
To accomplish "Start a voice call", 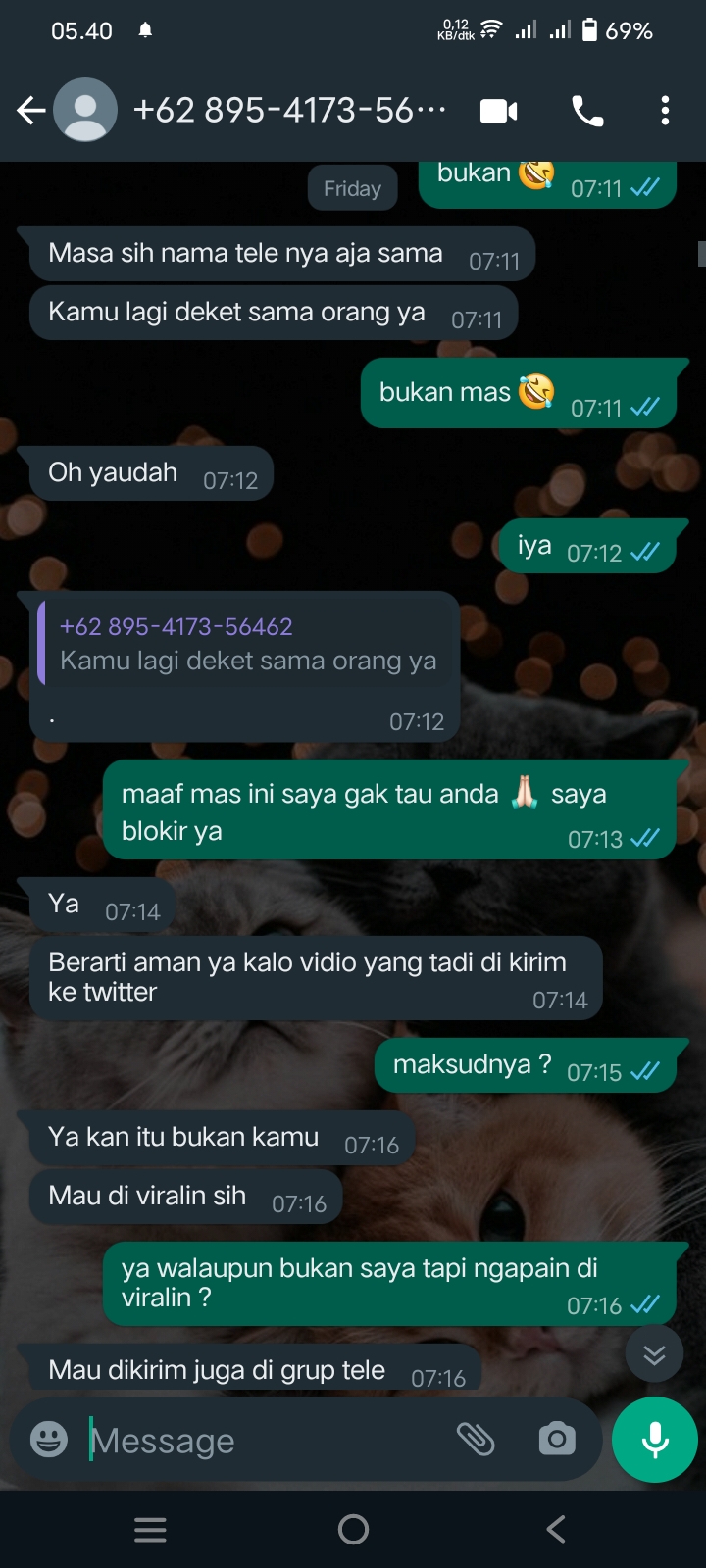I will [x=587, y=111].
